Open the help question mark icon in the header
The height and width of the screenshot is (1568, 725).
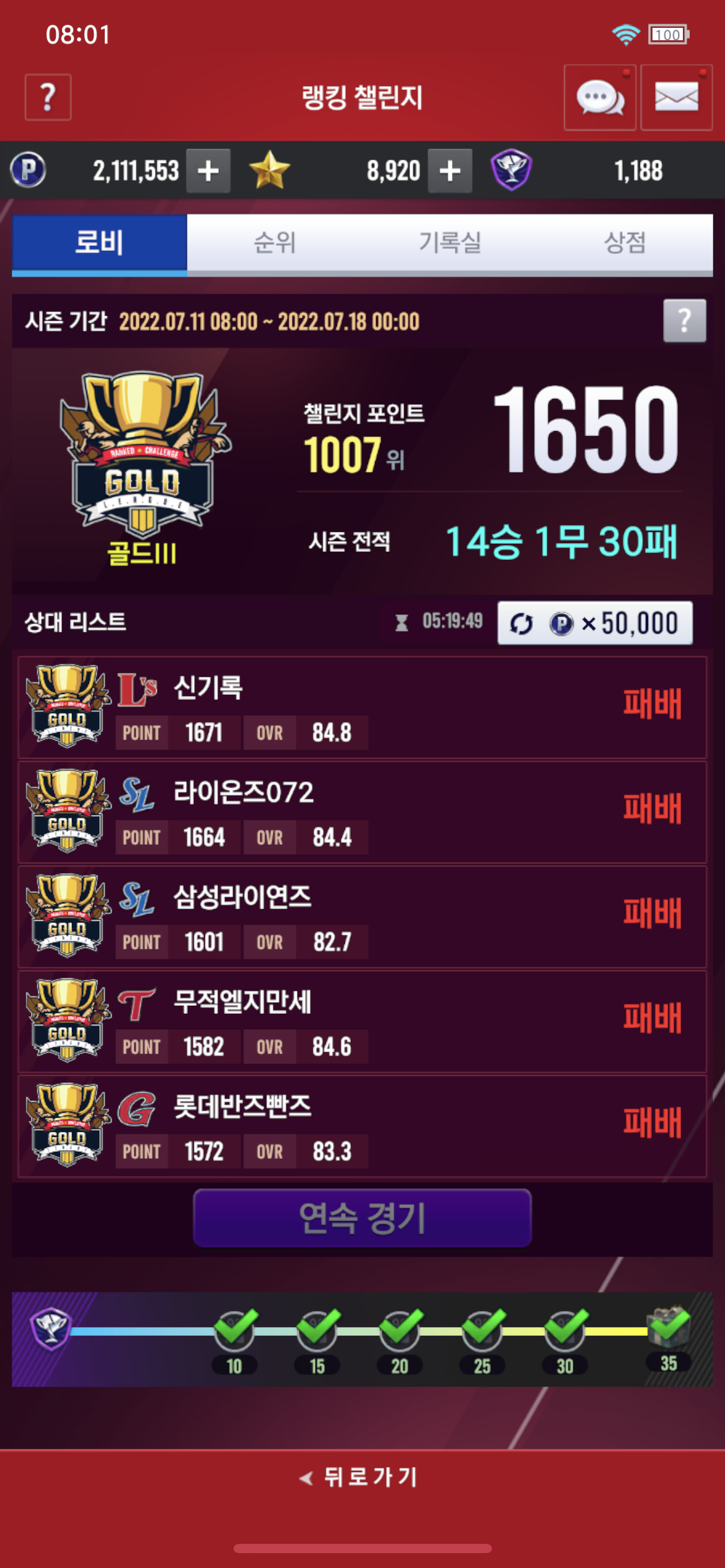coord(48,97)
